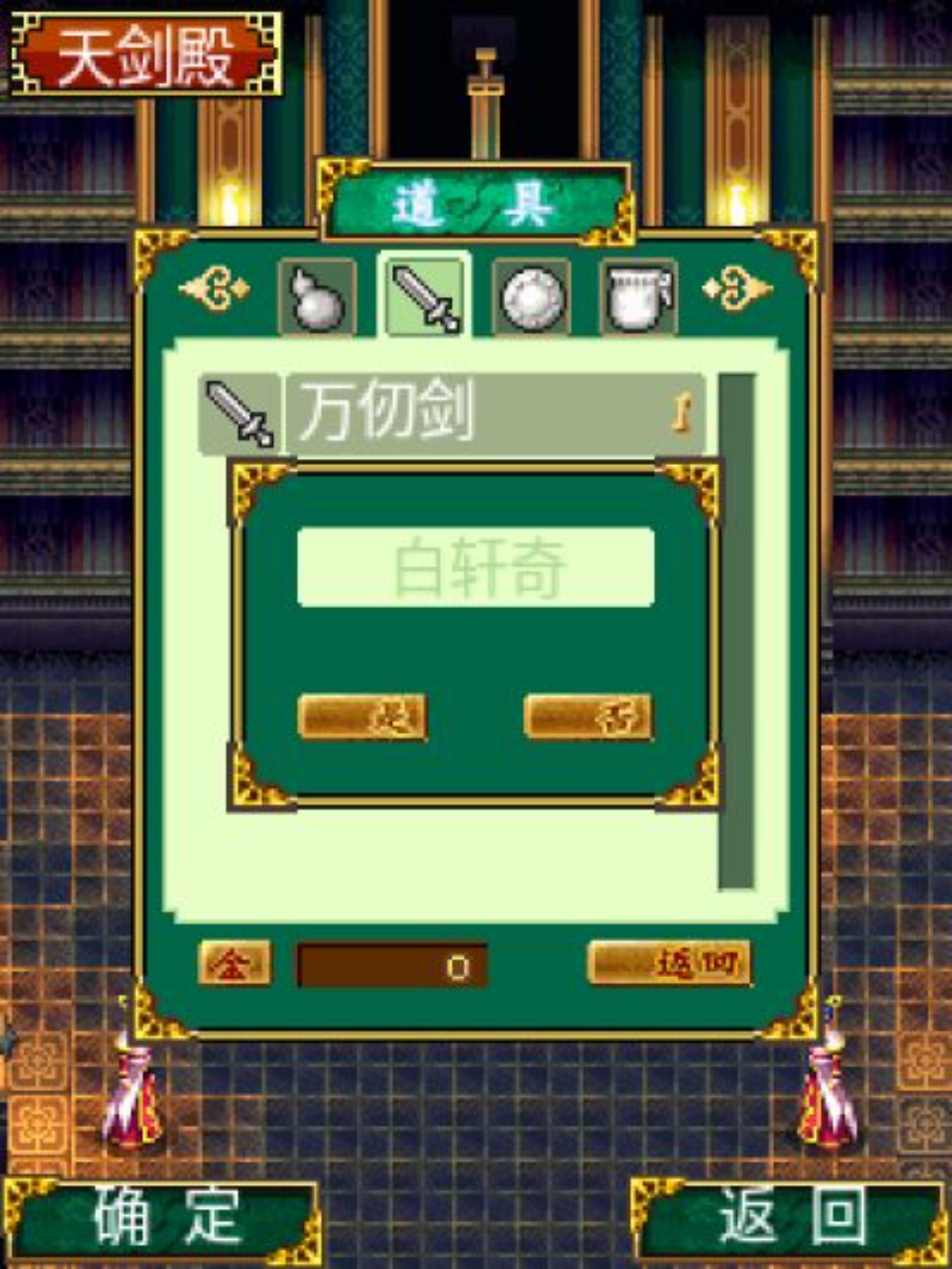Tap the gold 返回 button in panel
The height and width of the screenshot is (1269, 952).
pyautogui.click(x=670, y=962)
